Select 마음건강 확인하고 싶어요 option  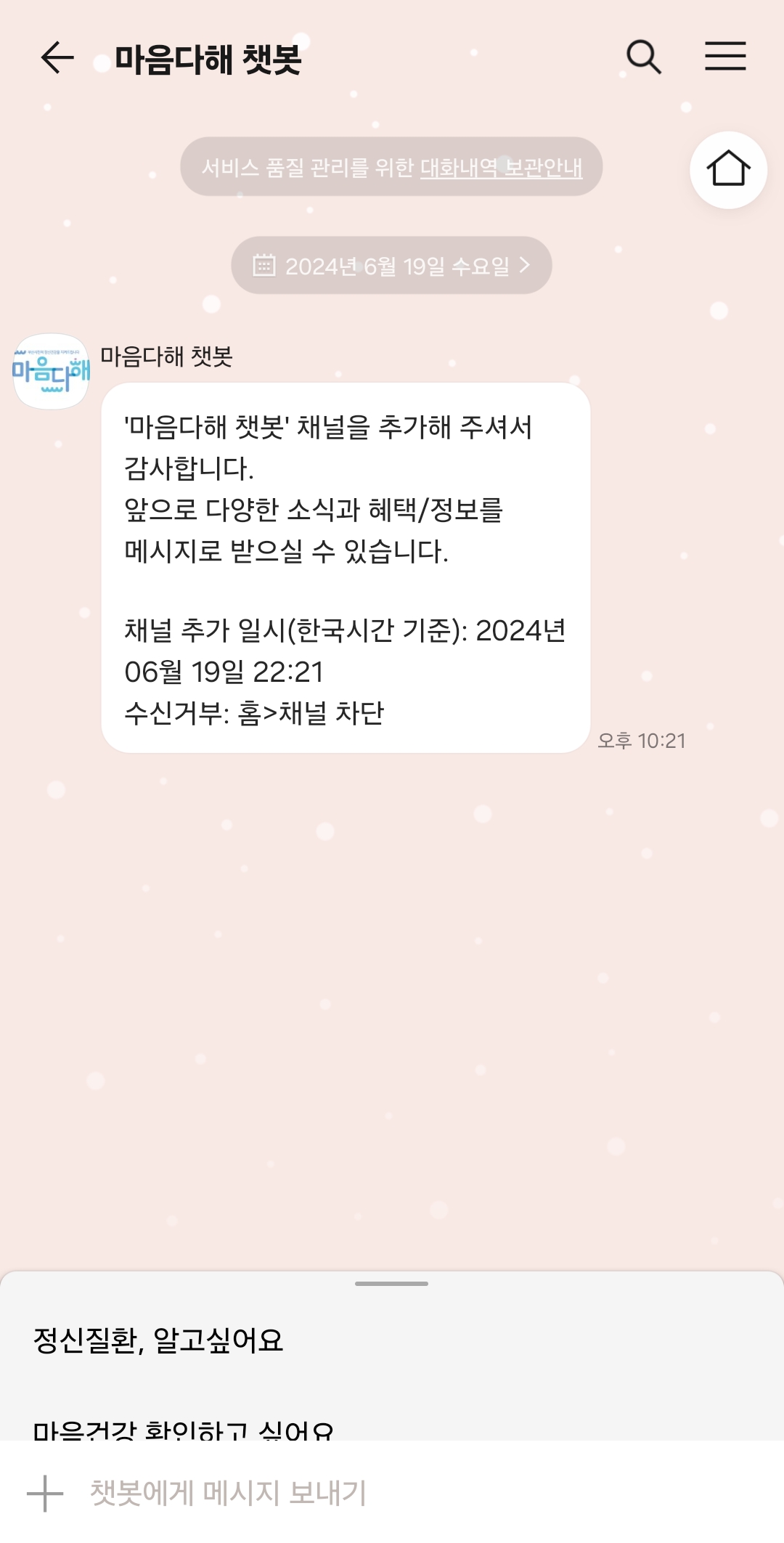tap(184, 1430)
